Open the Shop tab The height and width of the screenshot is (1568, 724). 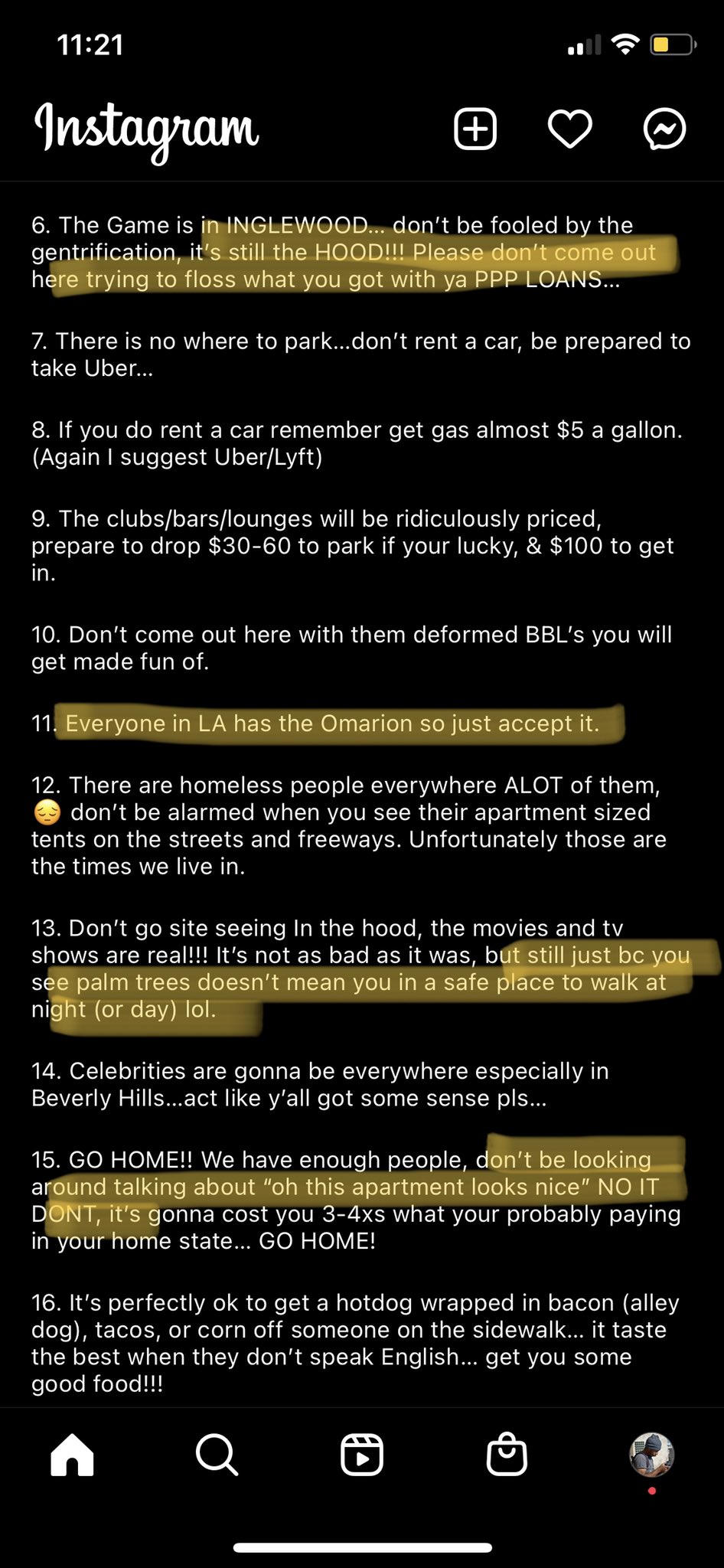[507, 1454]
